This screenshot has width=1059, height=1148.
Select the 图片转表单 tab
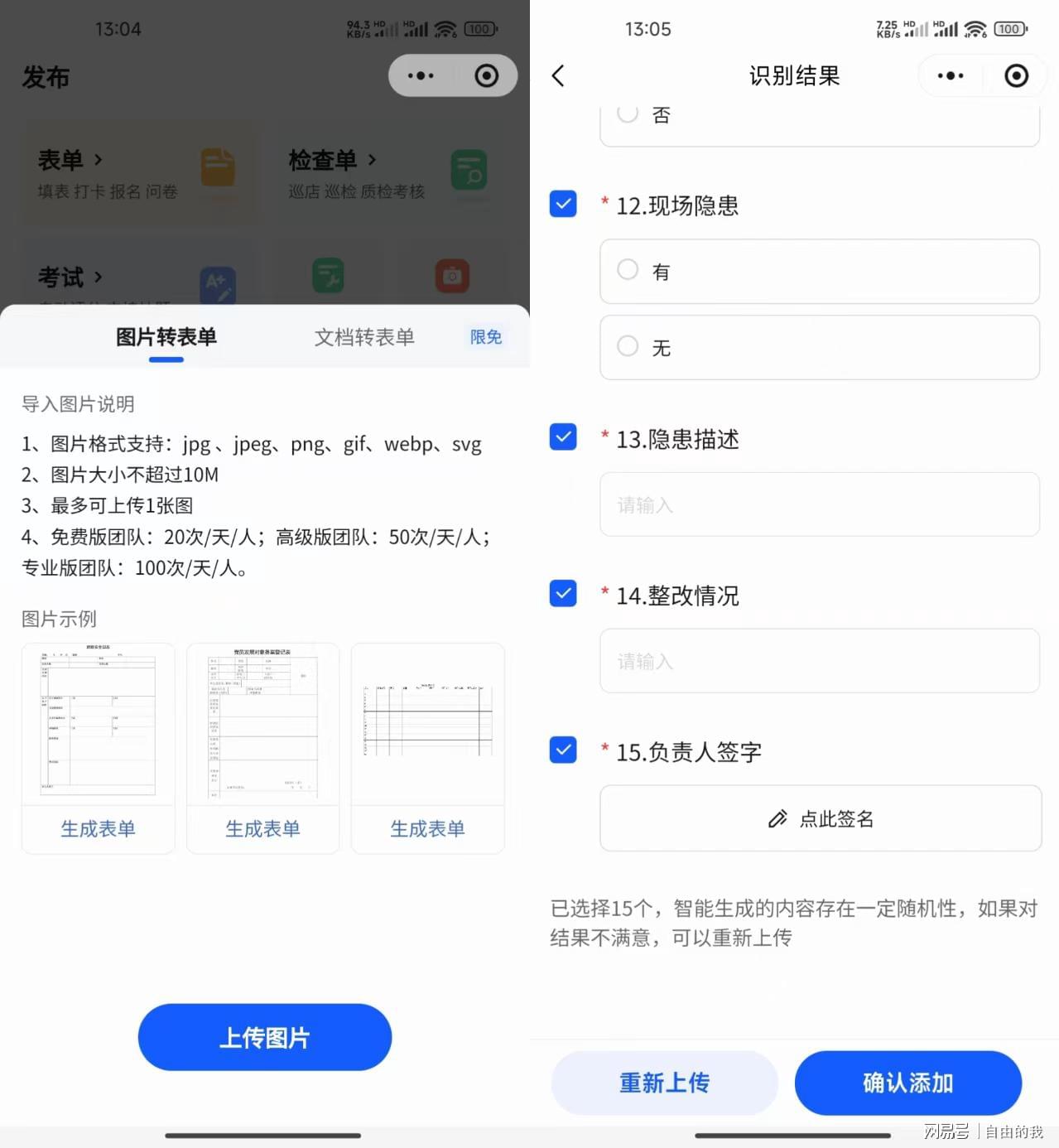pyautogui.click(x=166, y=337)
